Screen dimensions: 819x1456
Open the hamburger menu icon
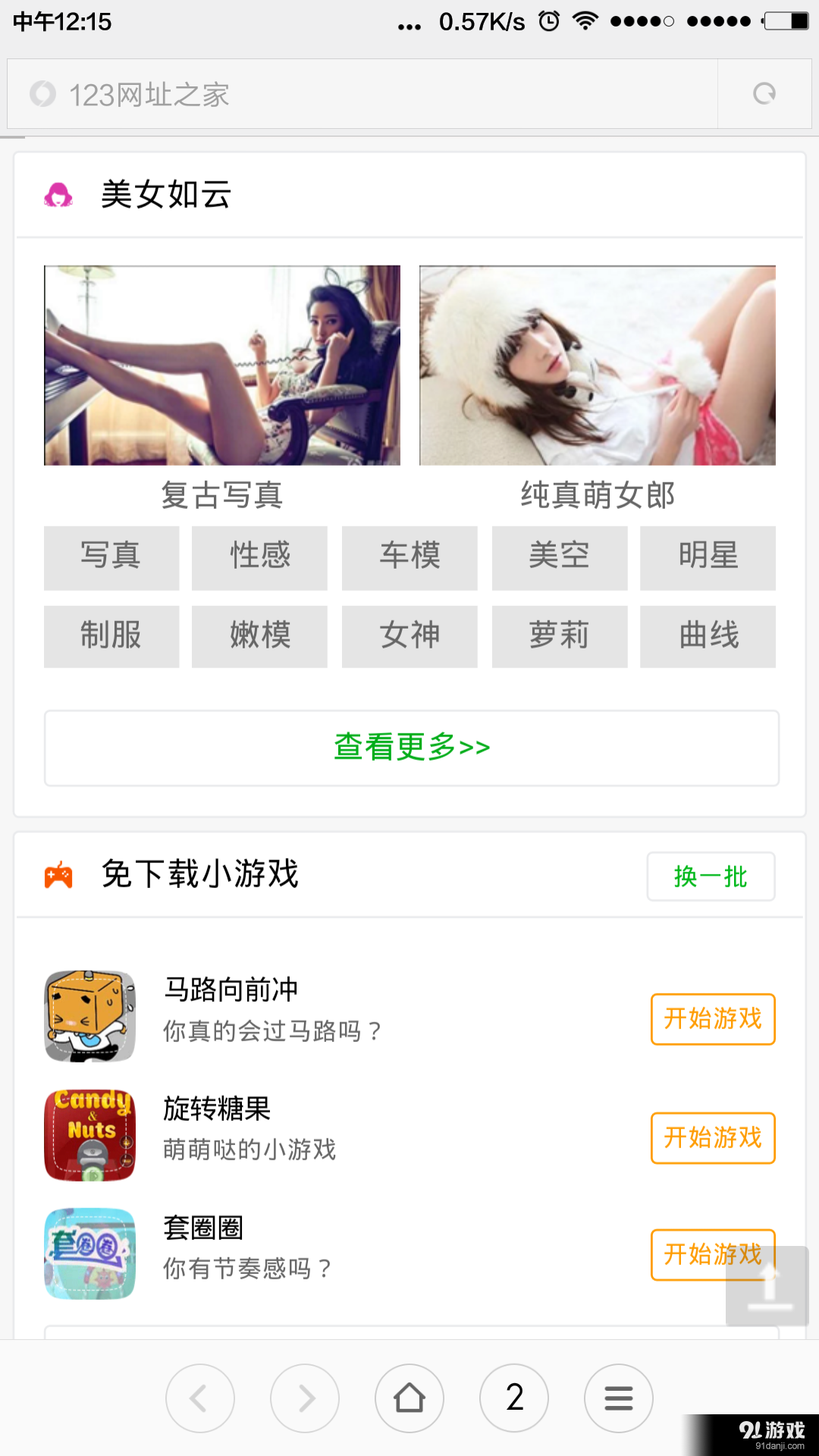pyautogui.click(x=619, y=1398)
